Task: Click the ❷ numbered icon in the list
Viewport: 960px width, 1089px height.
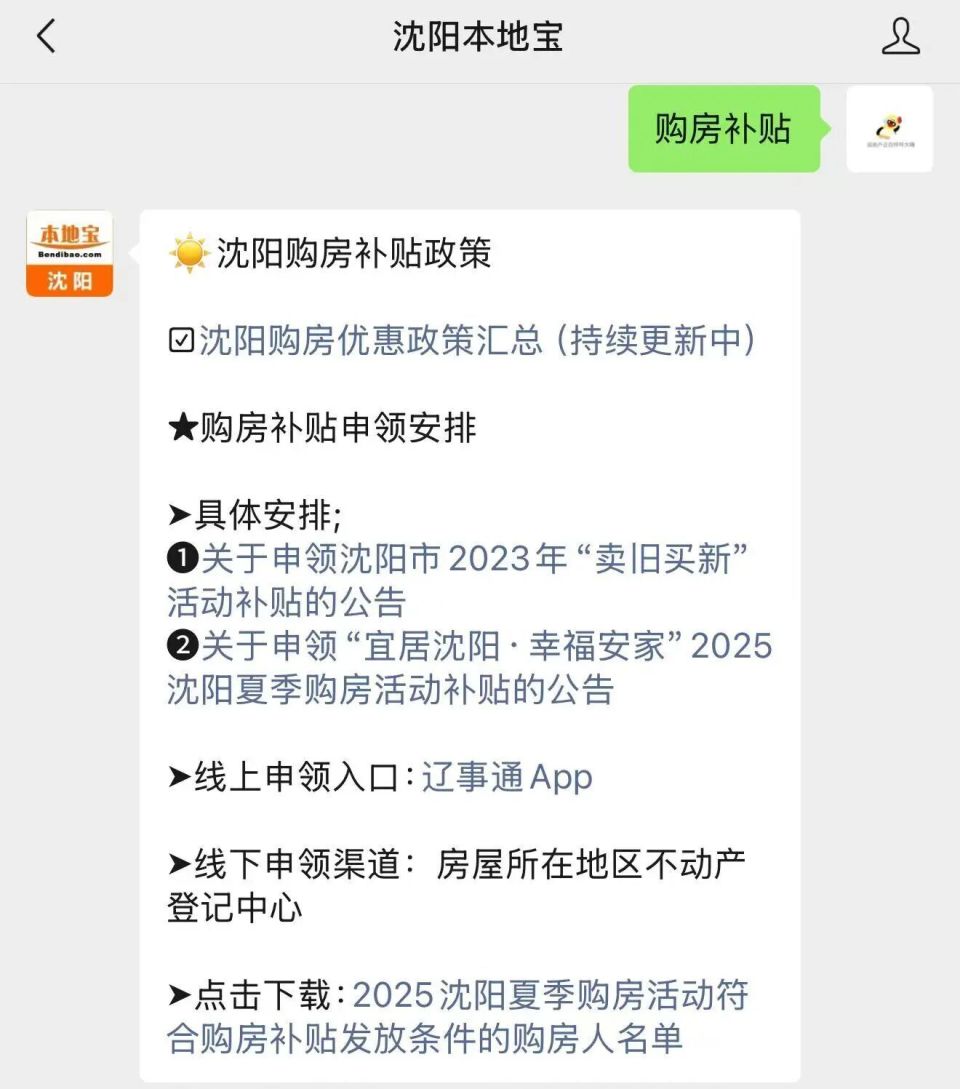Action: [183, 647]
